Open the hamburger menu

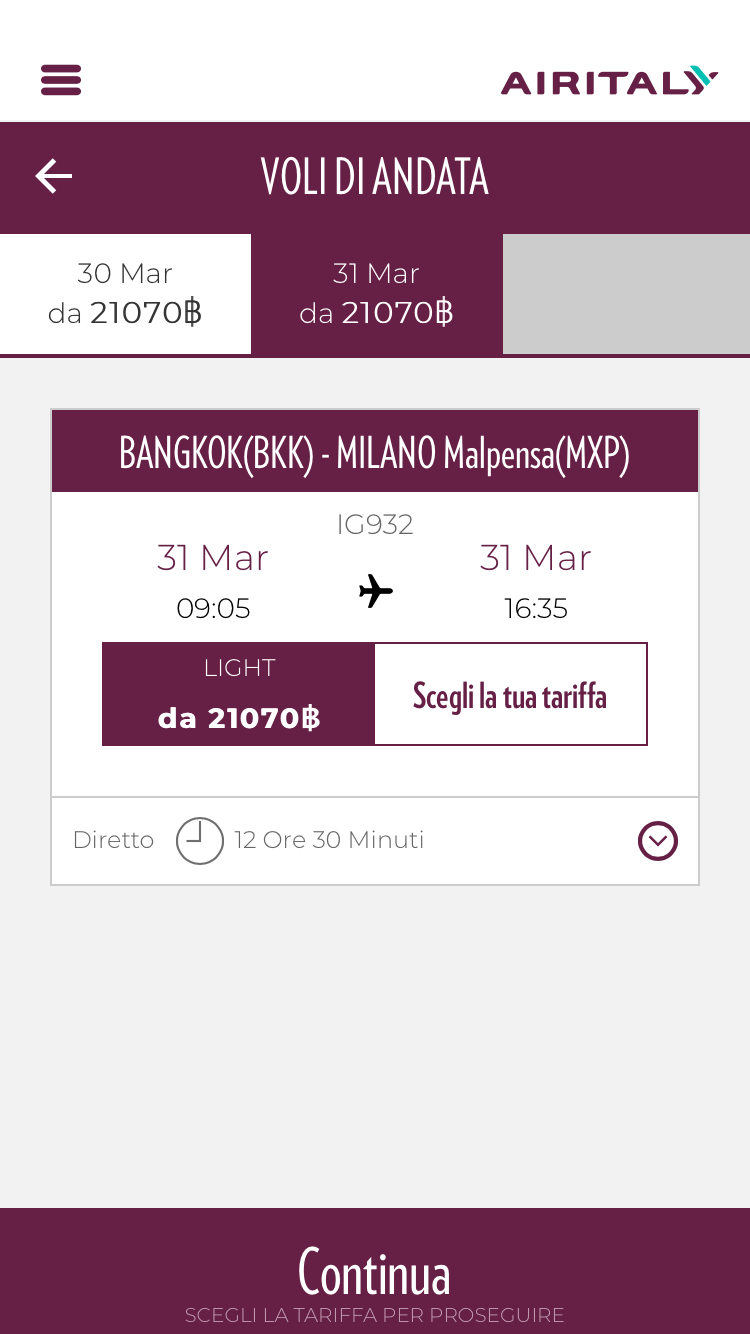pos(61,80)
